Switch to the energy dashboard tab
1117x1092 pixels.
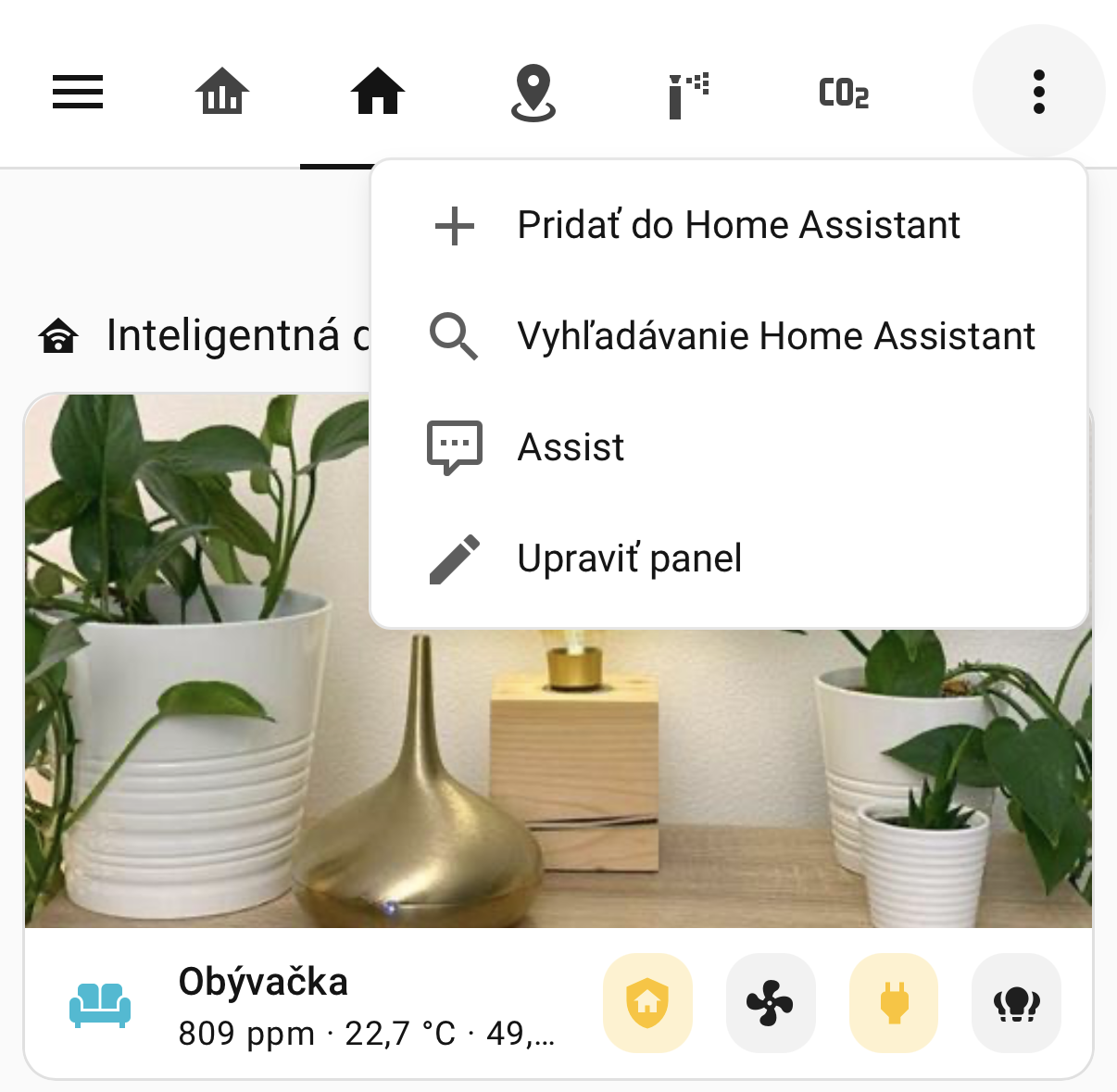pos(222,92)
